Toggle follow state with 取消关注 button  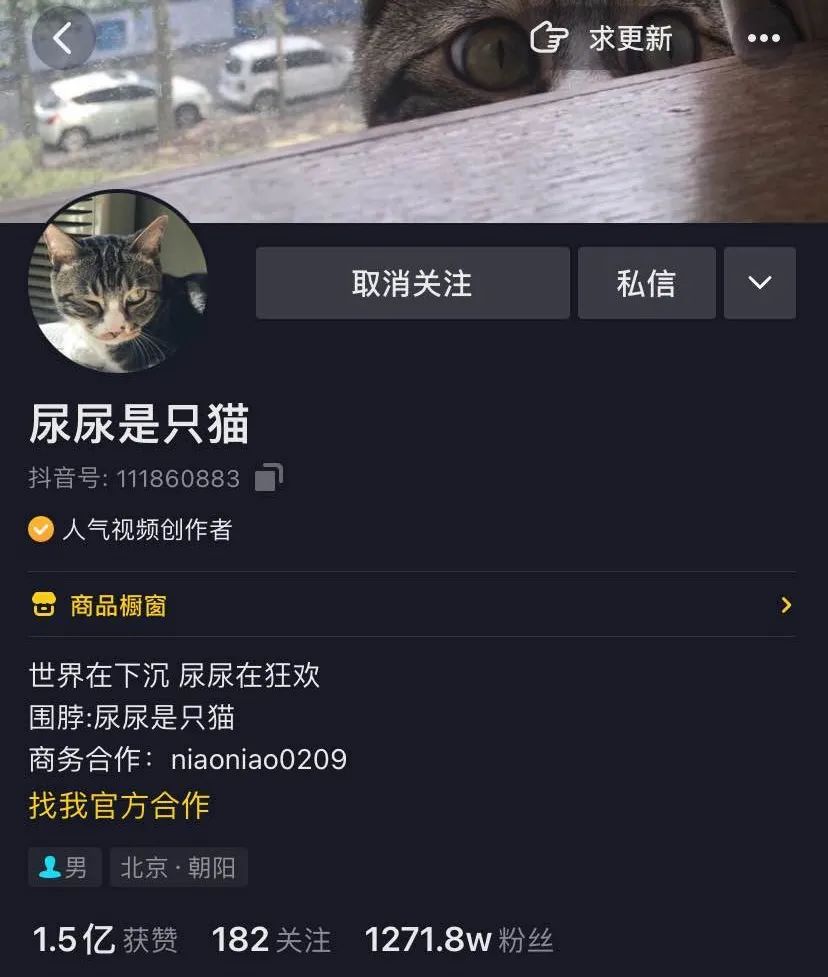412,283
